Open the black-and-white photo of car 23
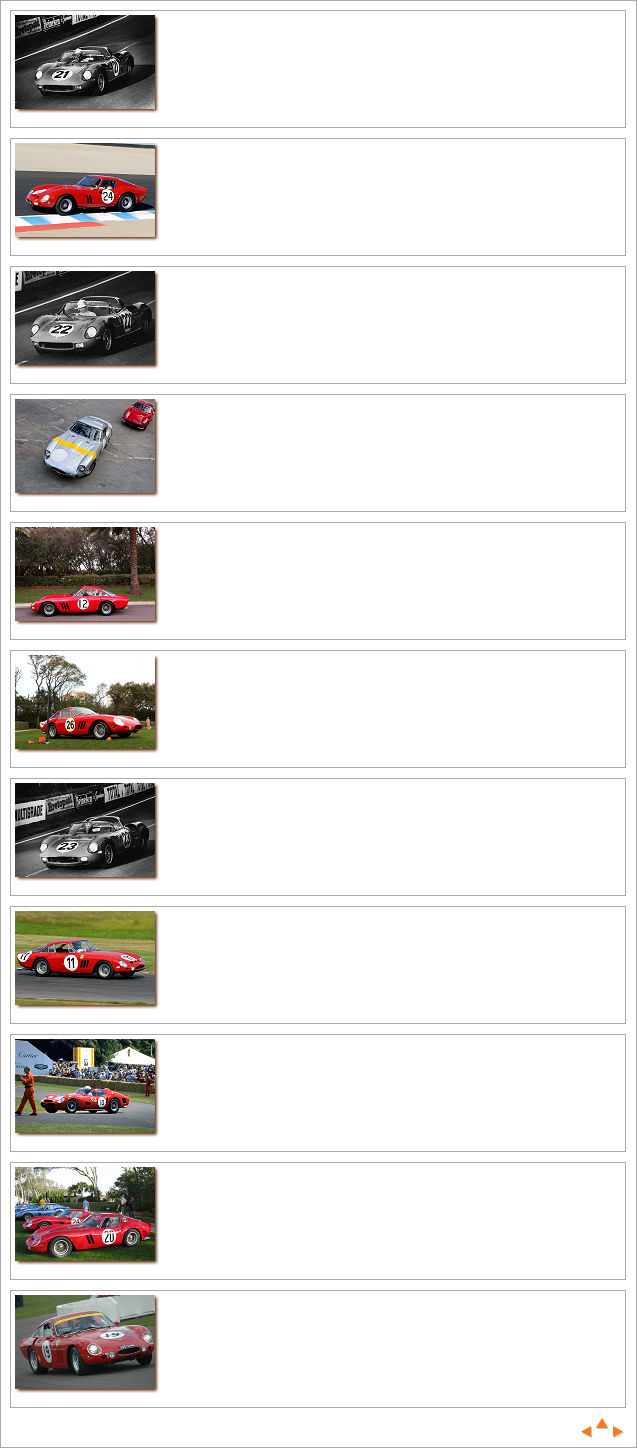 click(x=85, y=830)
